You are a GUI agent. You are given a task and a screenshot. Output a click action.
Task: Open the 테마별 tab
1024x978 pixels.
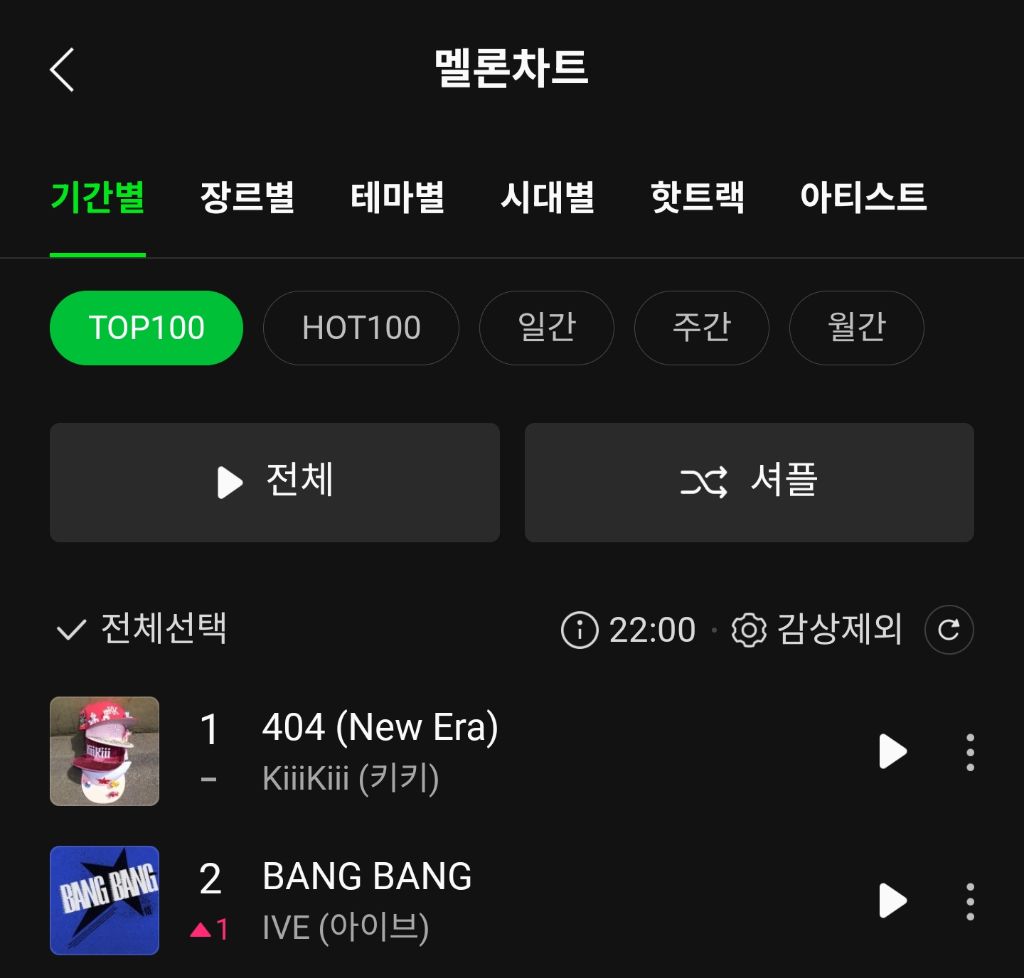click(x=397, y=197)
